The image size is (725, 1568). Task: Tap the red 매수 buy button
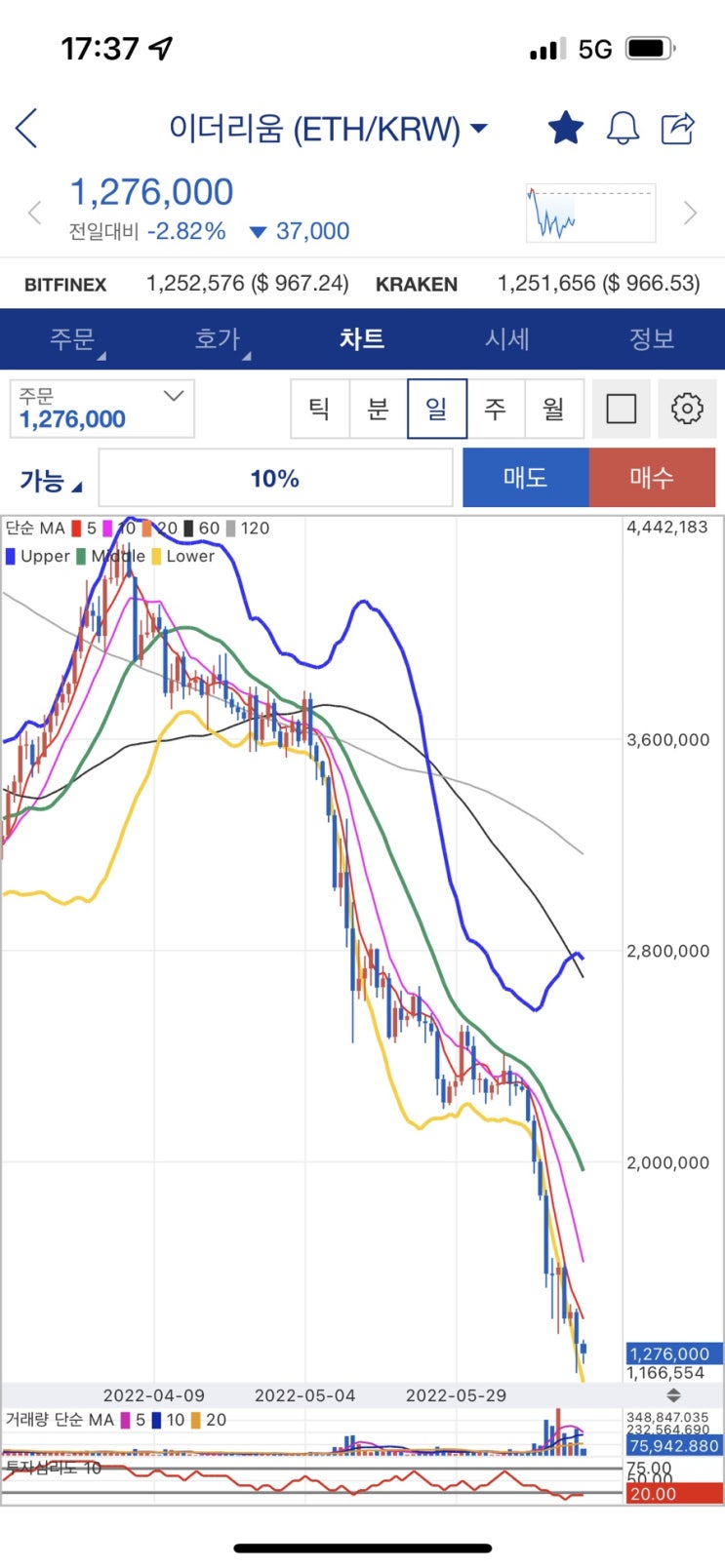click(x=652, y=478)
